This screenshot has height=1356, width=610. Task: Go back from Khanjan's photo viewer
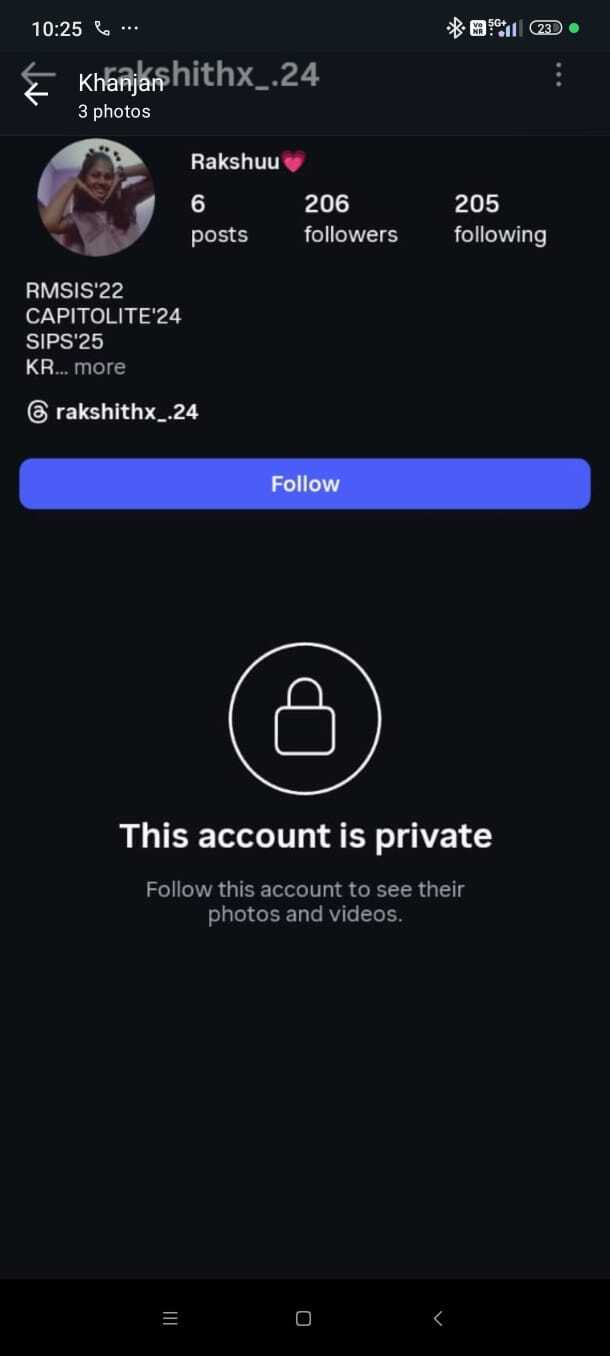coord(36,94)
